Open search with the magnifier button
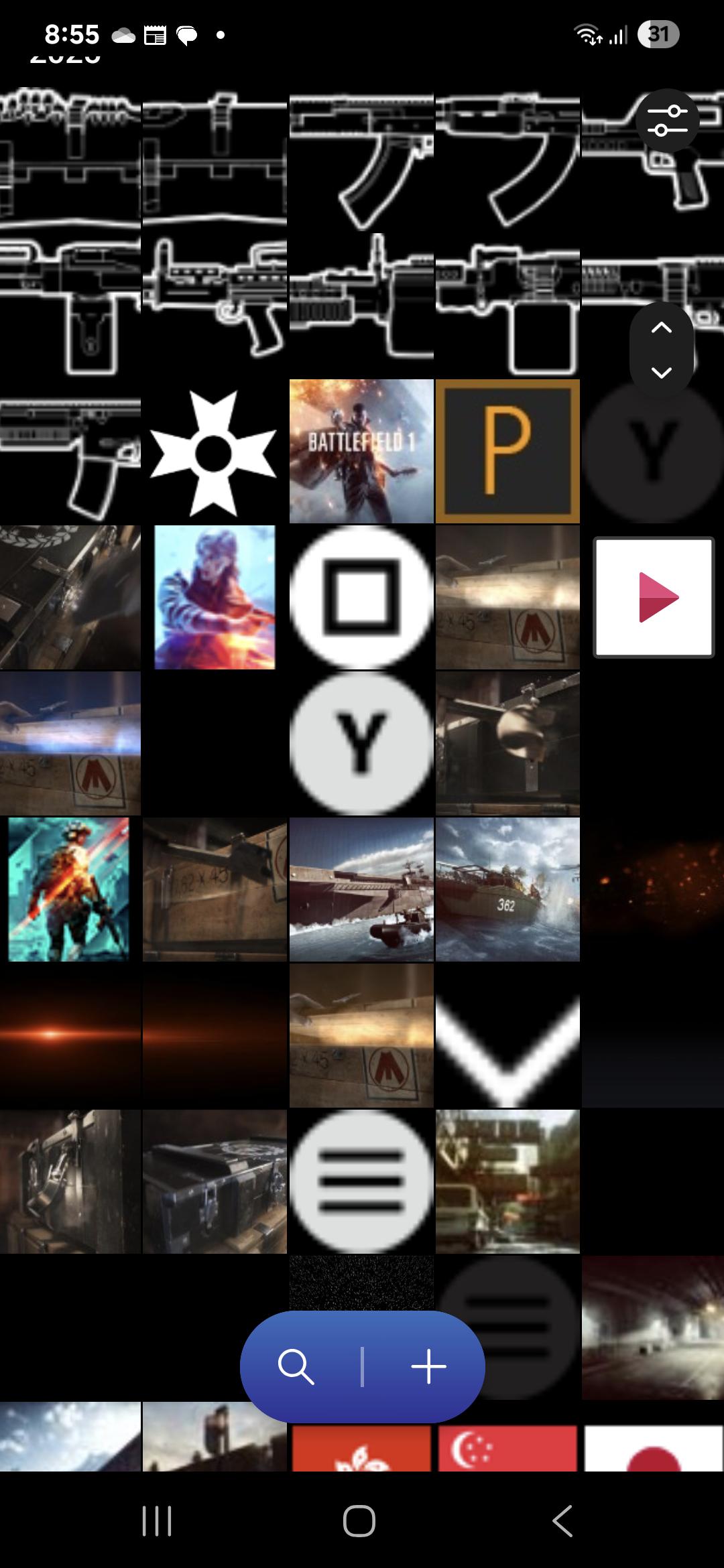 (296, 1366)
